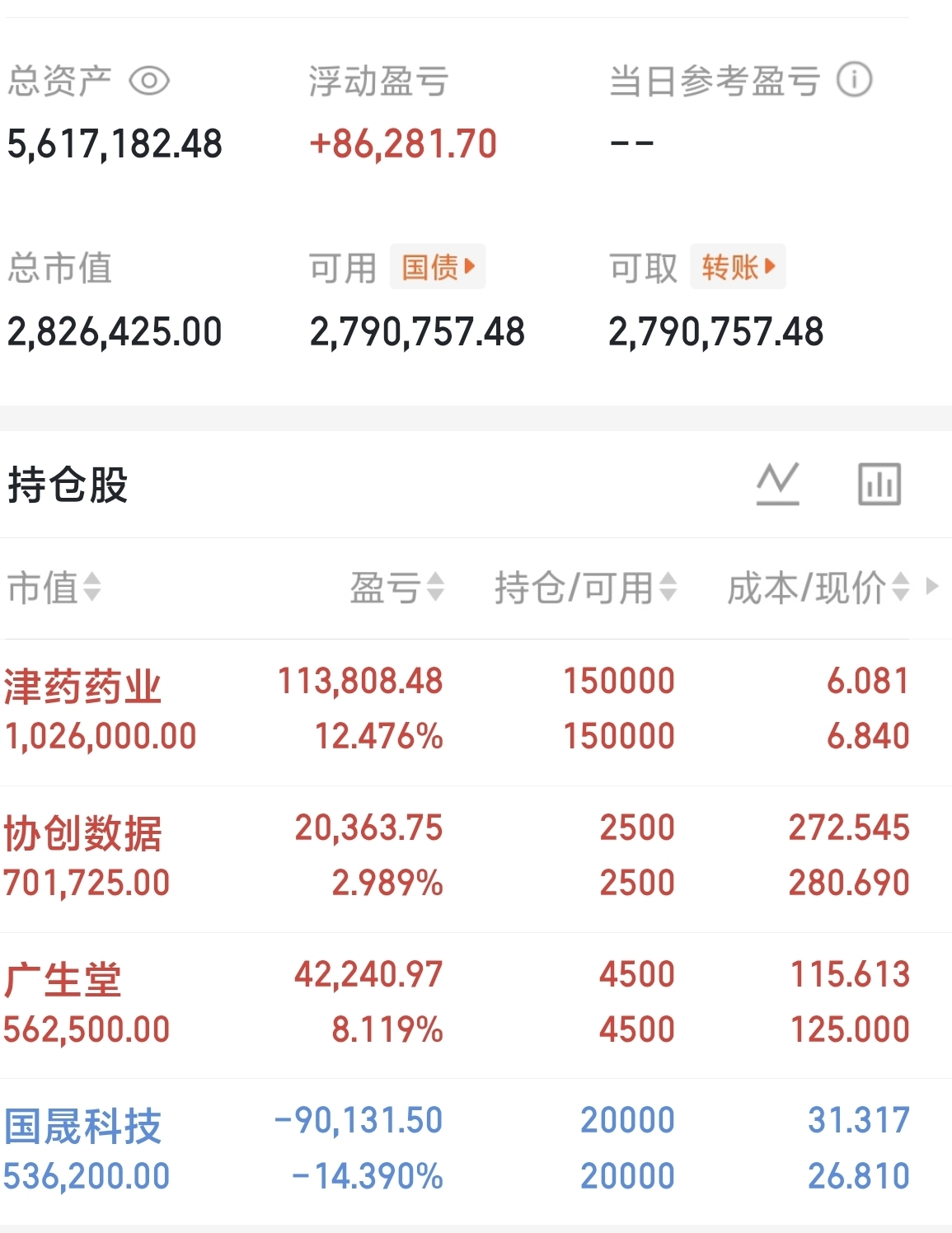Image resolution: width=952 pixels, height=1233 pixels.
Task: Sort holdings by 盈亏
Action: pyautogui.click(x=397, y=588)
